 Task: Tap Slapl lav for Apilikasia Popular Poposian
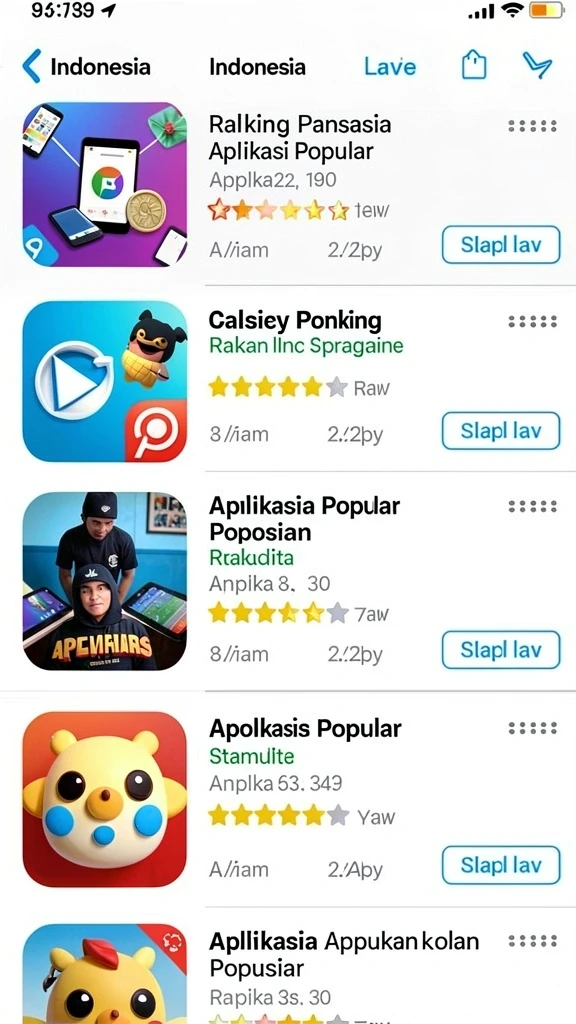point(501,650)
